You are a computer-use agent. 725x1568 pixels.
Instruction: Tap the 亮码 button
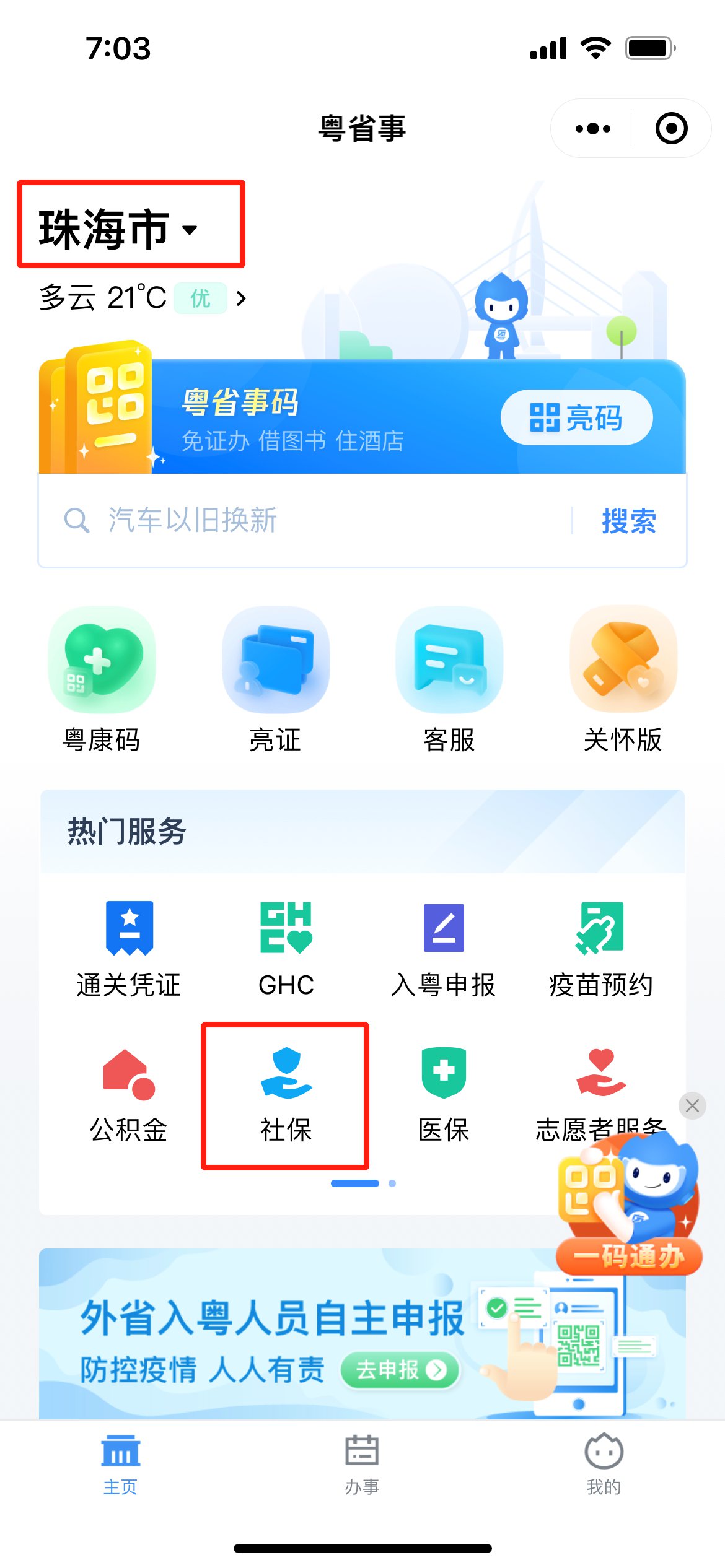[576, 418]
